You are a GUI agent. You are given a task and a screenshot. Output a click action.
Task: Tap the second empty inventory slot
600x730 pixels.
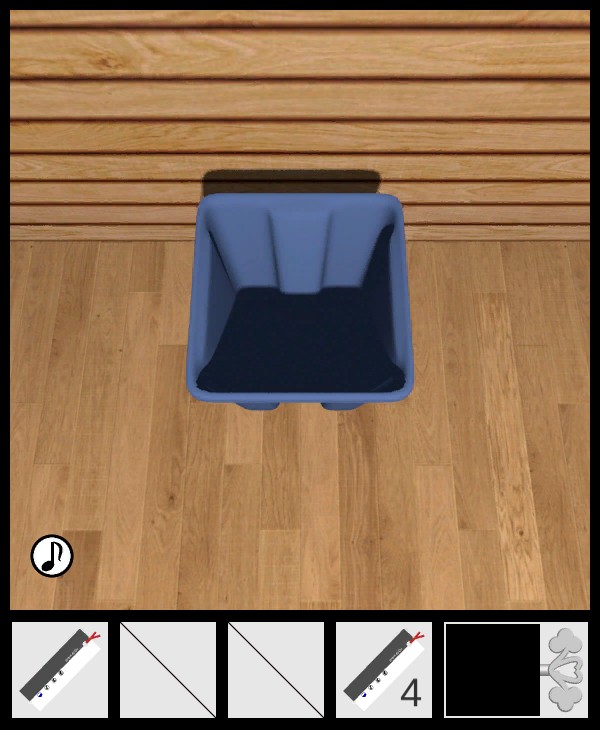[168, 670]
